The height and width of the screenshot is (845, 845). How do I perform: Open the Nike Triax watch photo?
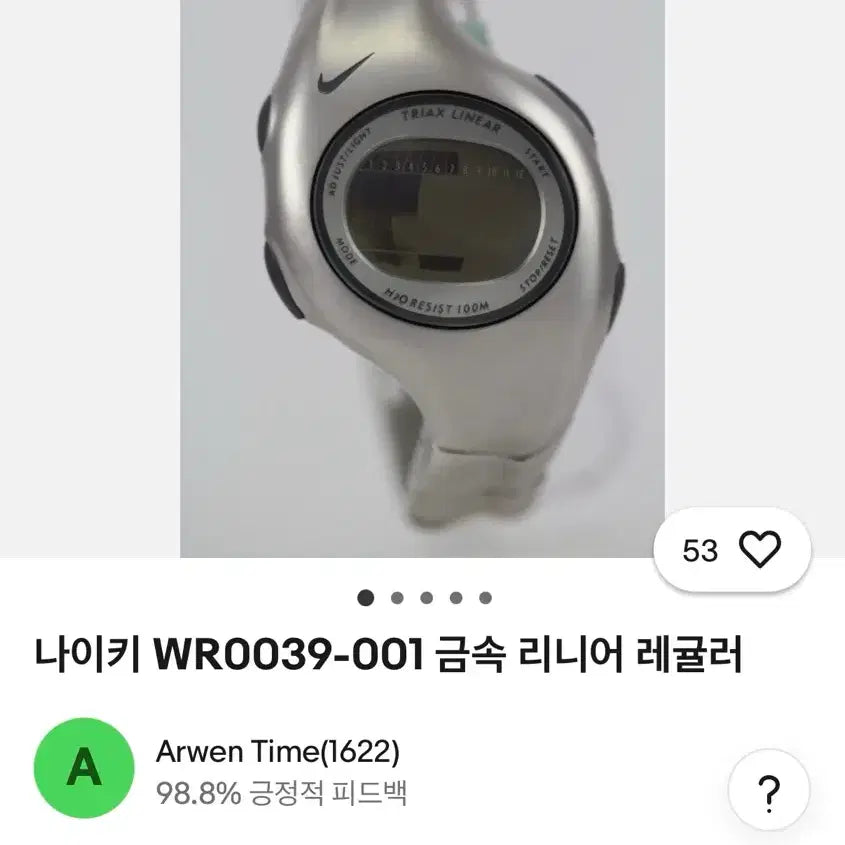pos(422,278)
